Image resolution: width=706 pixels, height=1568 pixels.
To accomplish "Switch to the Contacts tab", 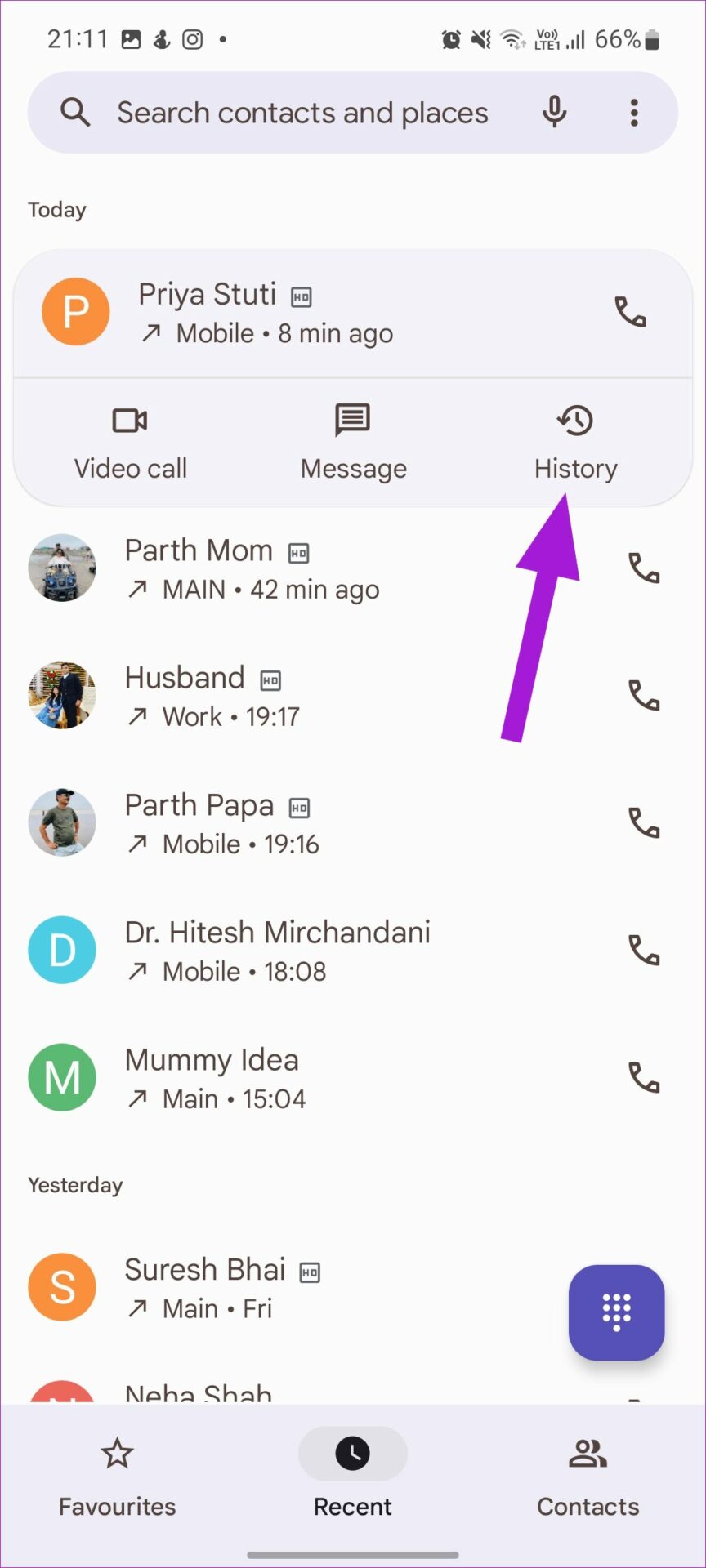I will (588, 1477).
